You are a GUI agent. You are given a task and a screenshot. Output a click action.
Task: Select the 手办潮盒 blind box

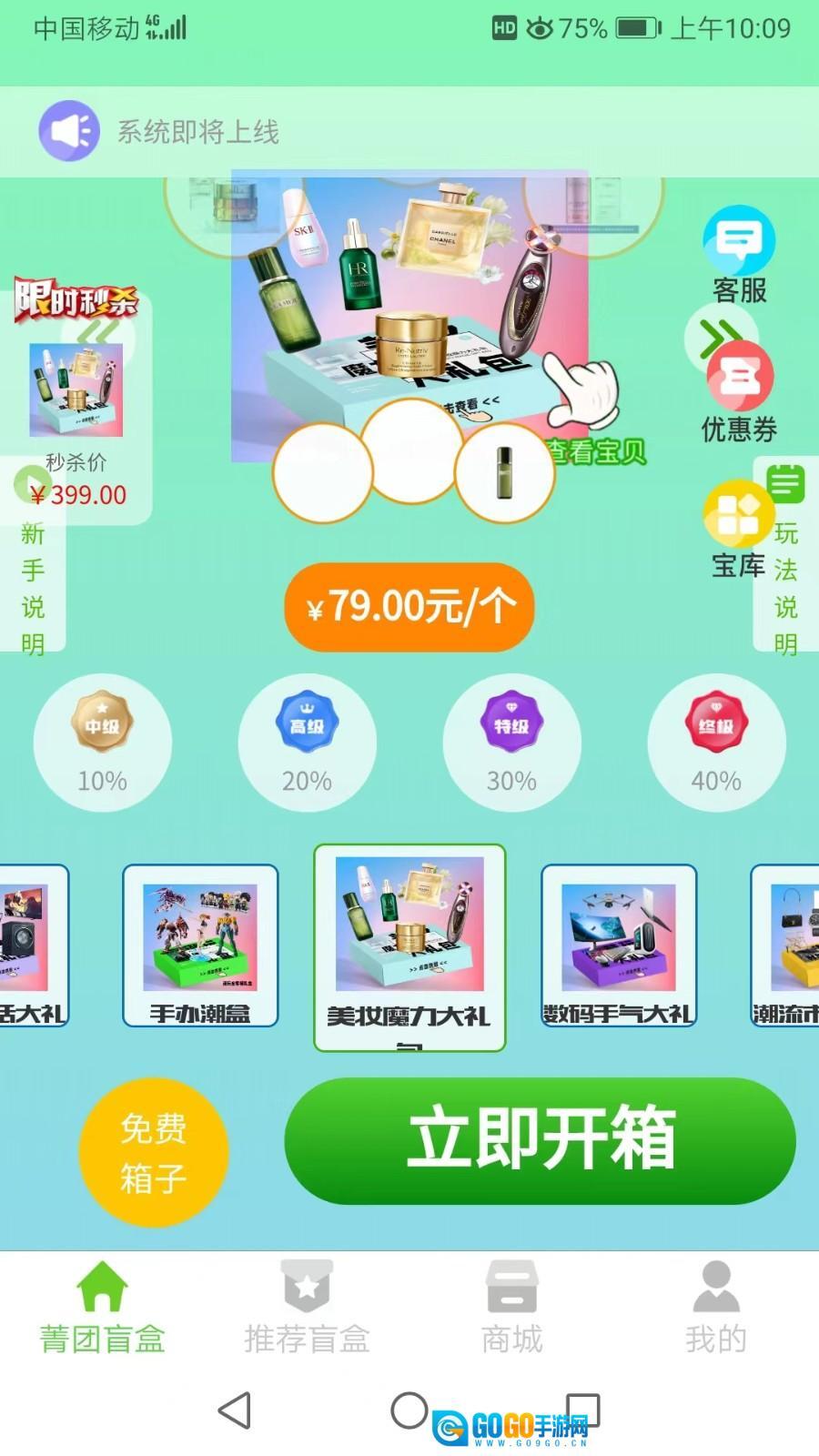(x=200, y=945)
